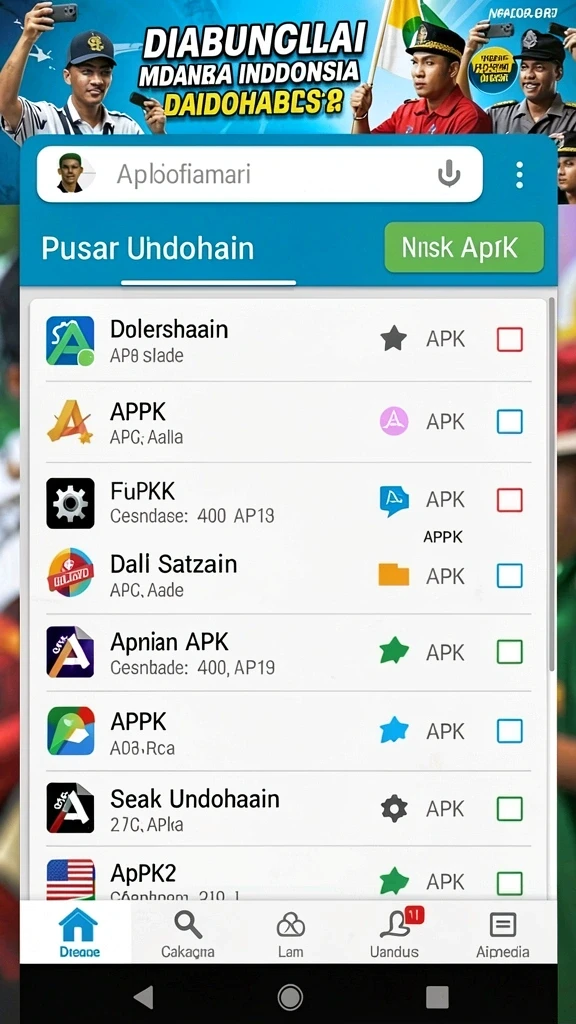
Task: Tick the checkbox for Dolershaain
Action: pyautogui.click(x=510, y=340)
